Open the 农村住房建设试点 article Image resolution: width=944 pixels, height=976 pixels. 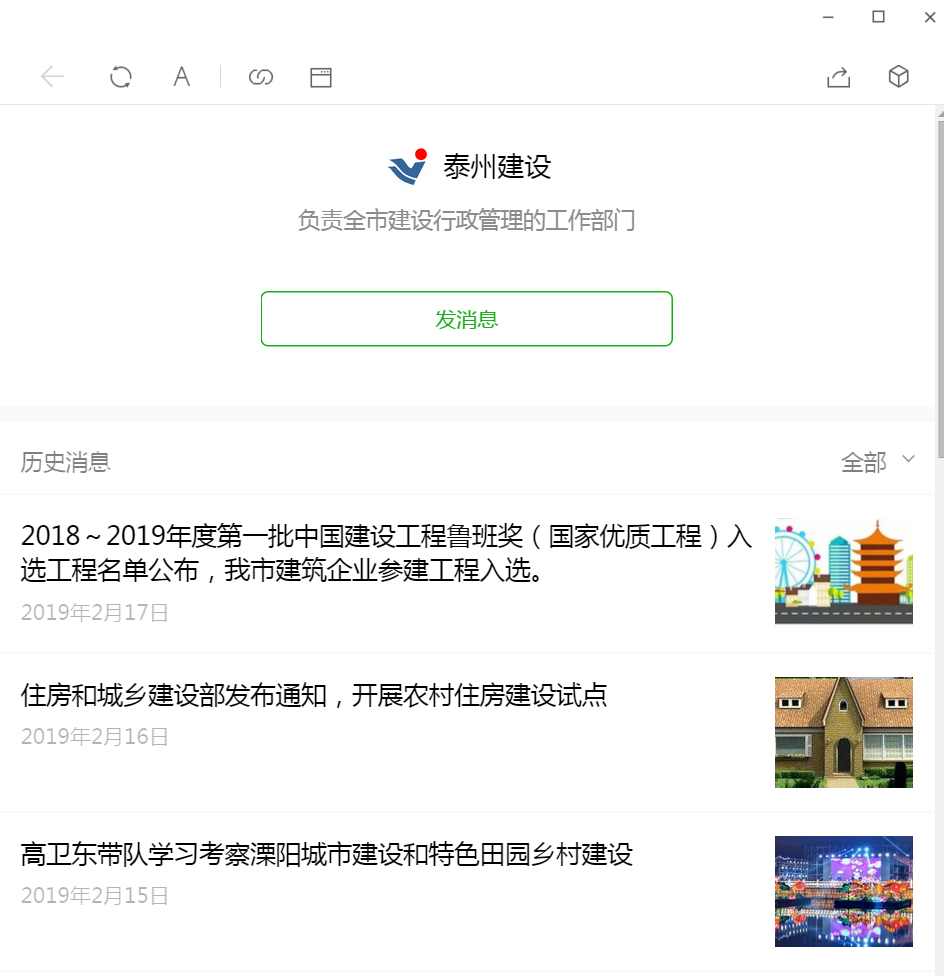314,695
